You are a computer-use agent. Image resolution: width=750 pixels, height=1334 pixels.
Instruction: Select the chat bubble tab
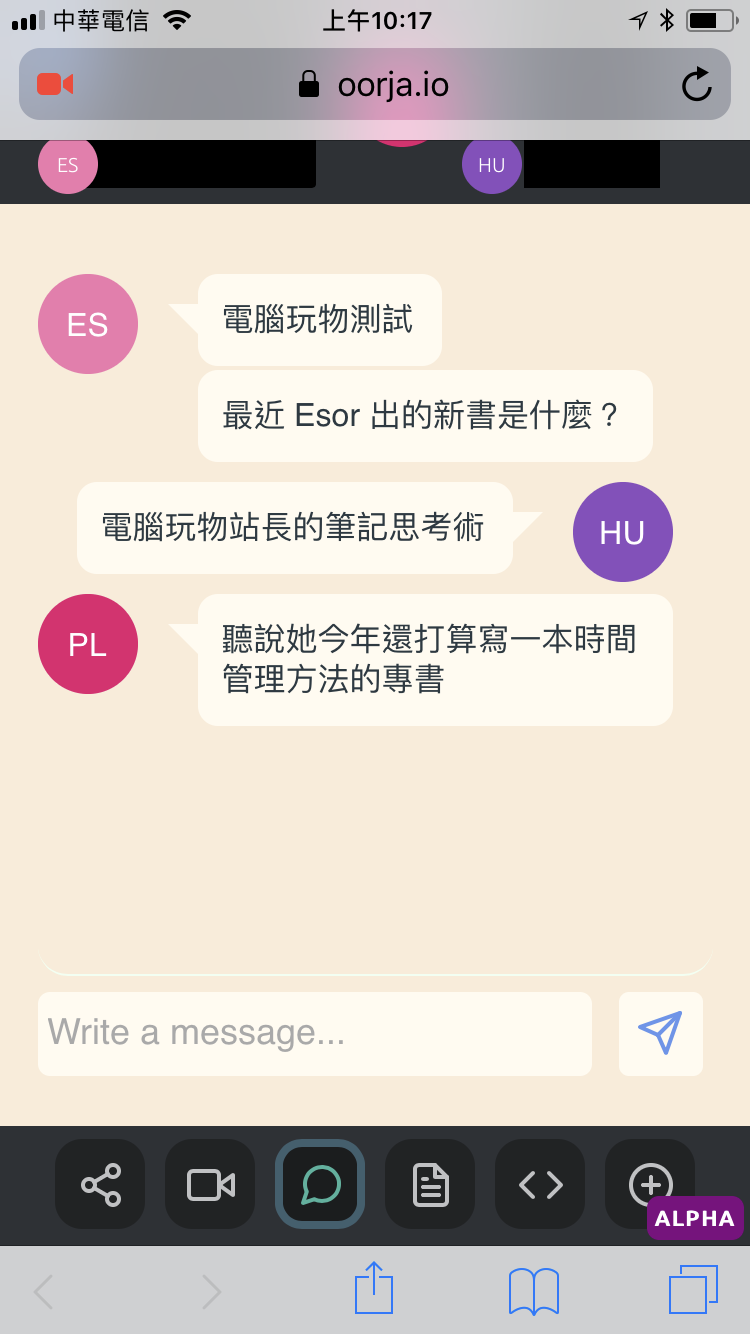[320, 1184]
